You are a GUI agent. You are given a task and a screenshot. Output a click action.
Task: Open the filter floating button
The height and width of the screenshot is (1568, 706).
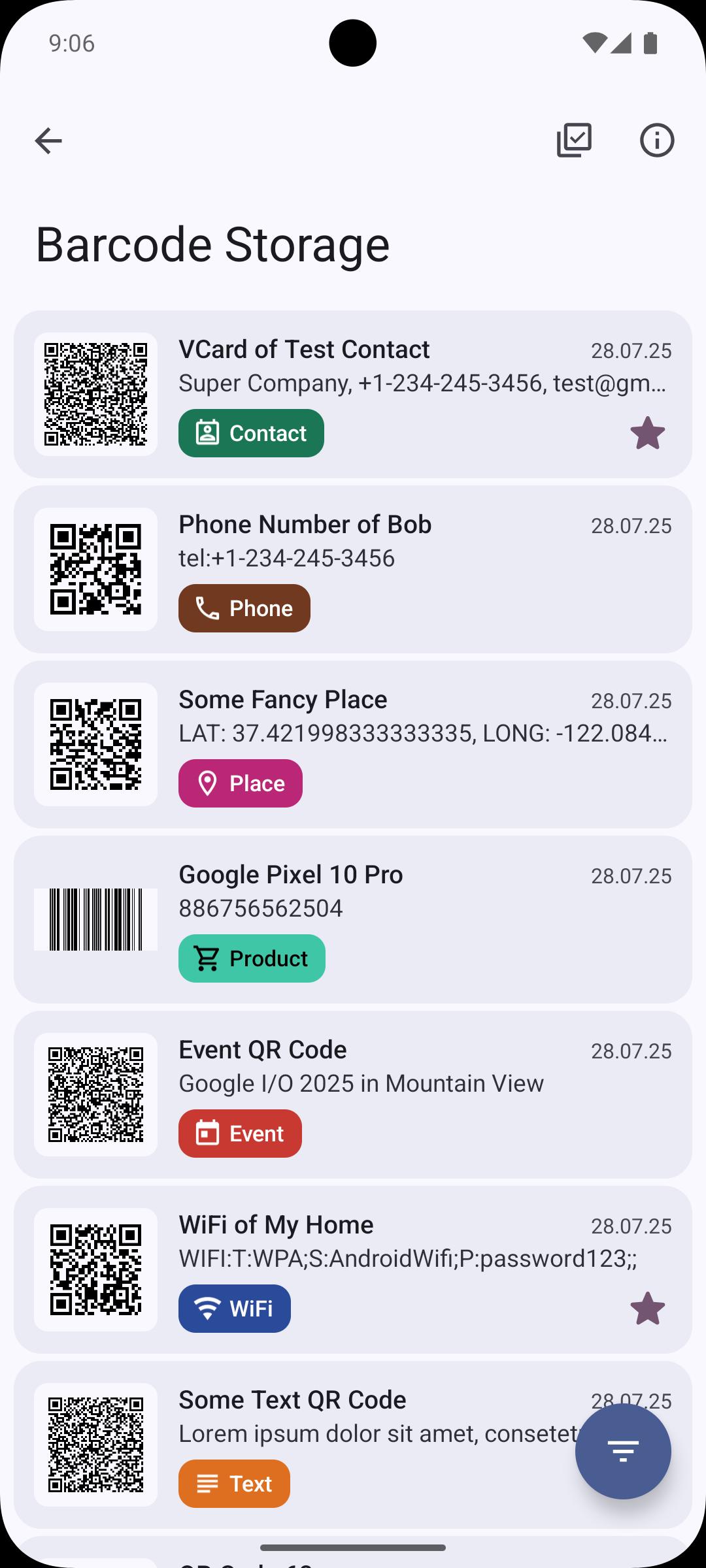coord(623,1451)
